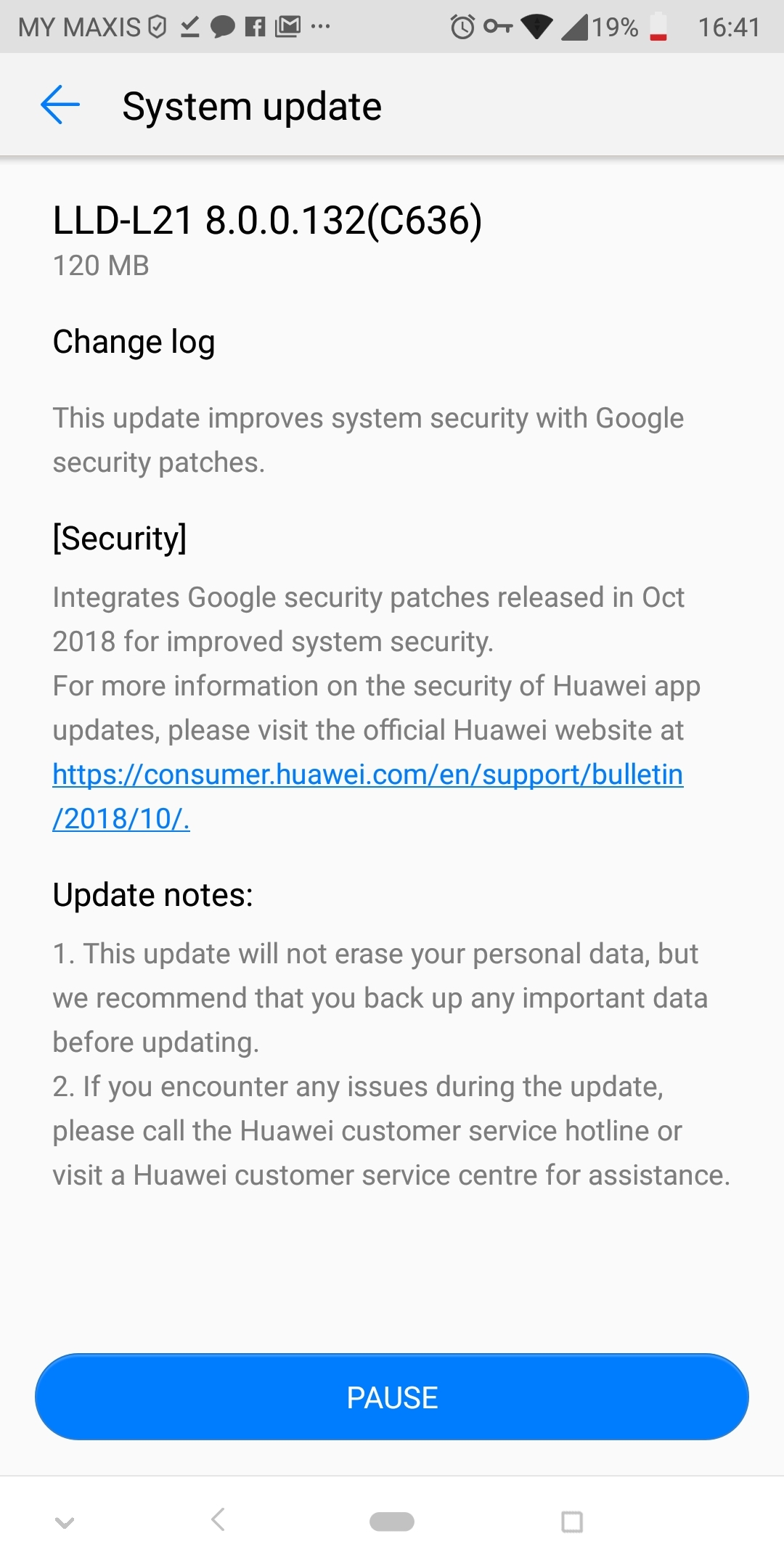Tap the navigation bar home button
This screenshot has width=784, height=1568.
[x=392, y=1521]
